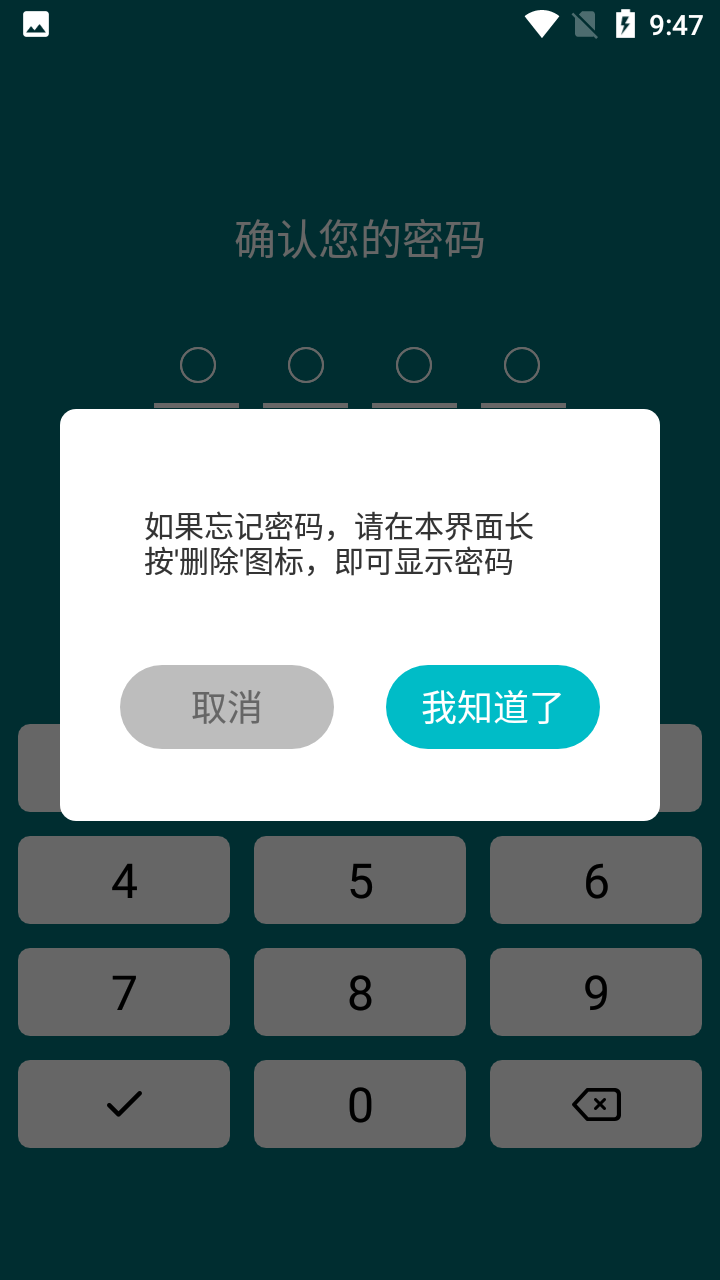Enter digit 4 on the keypad
The image size is (720, 1280).
(x=124, y=880)
